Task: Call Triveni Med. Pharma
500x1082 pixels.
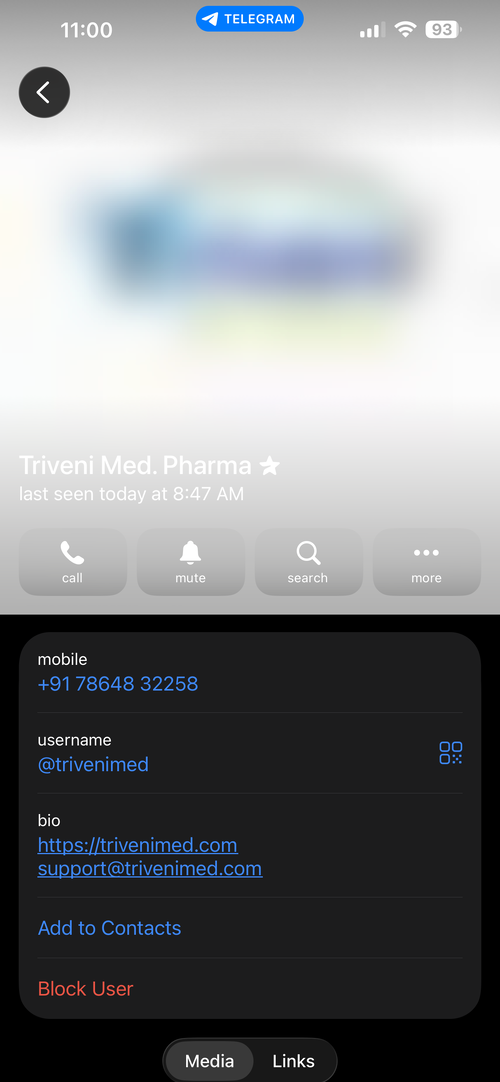Action: 72,562
